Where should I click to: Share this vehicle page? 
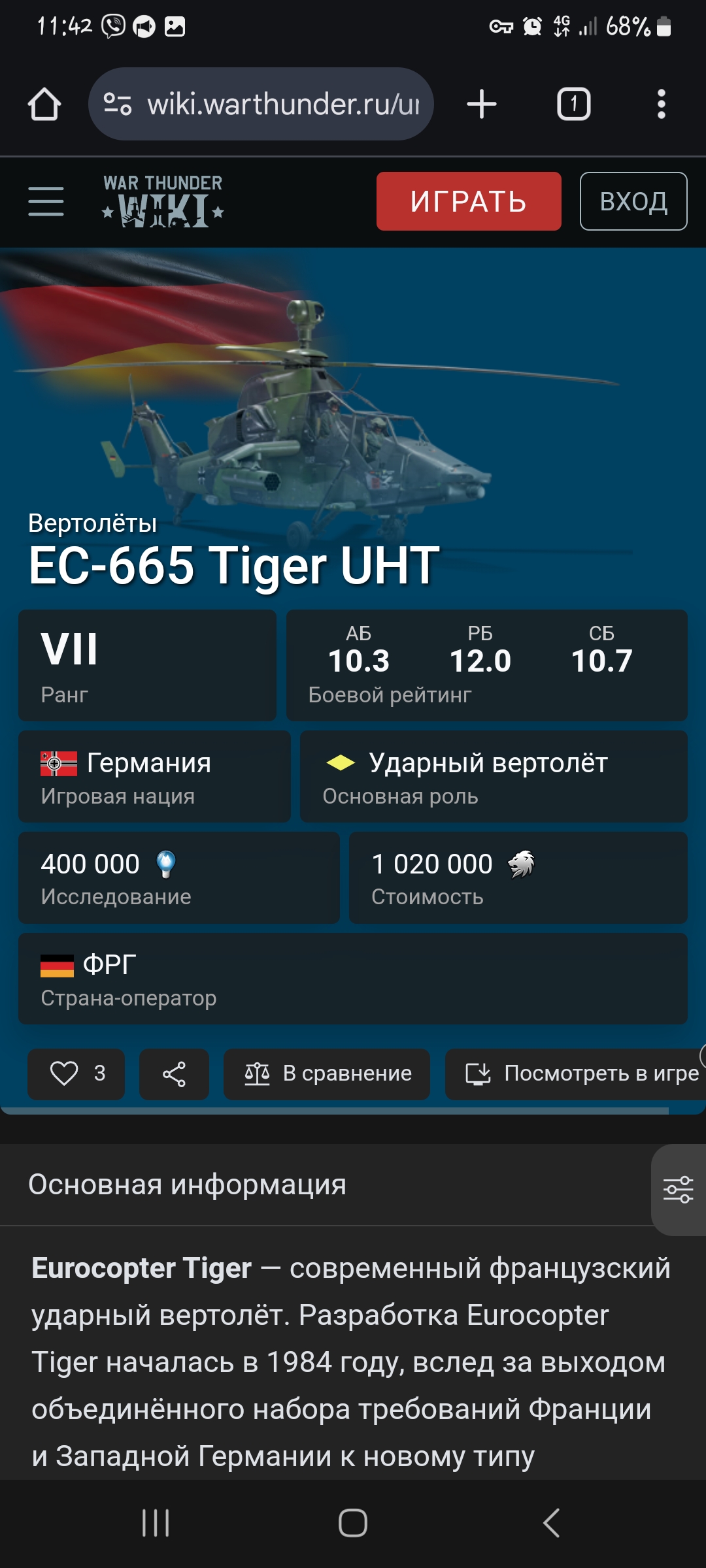[x=174, y=1073]
